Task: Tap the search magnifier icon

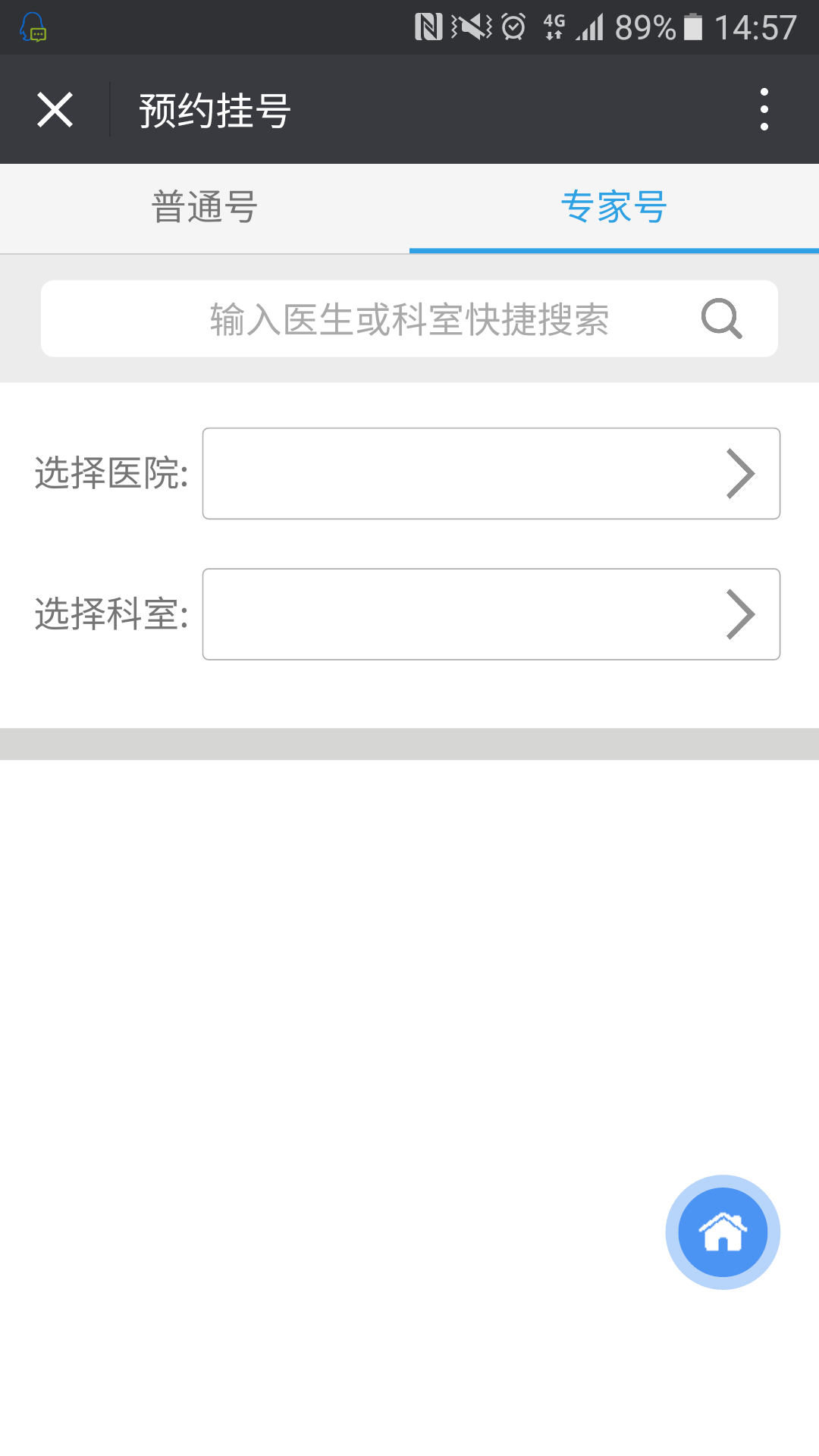Action: tap(722, 318)
